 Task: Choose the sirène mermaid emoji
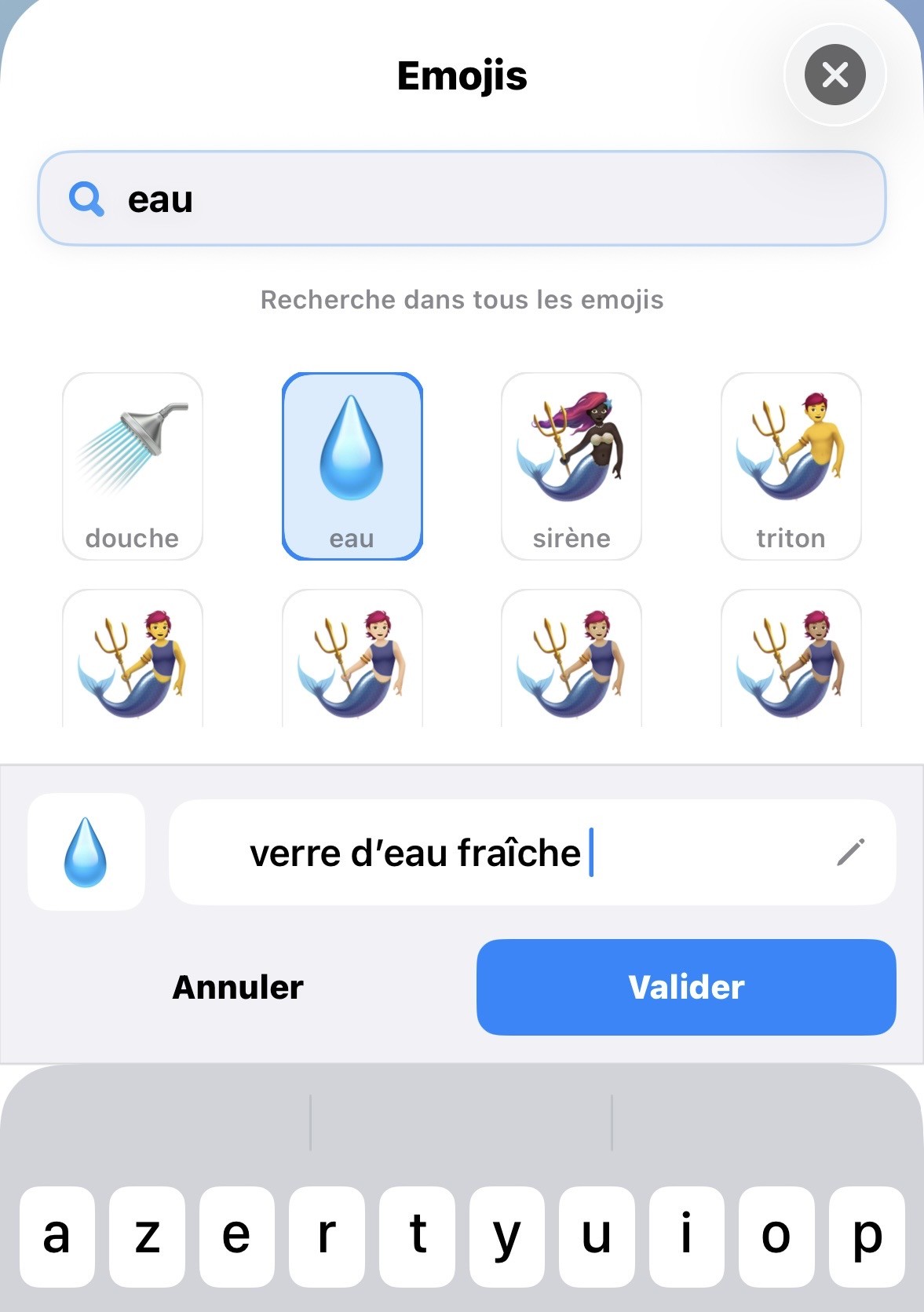(x=572, y=465)
